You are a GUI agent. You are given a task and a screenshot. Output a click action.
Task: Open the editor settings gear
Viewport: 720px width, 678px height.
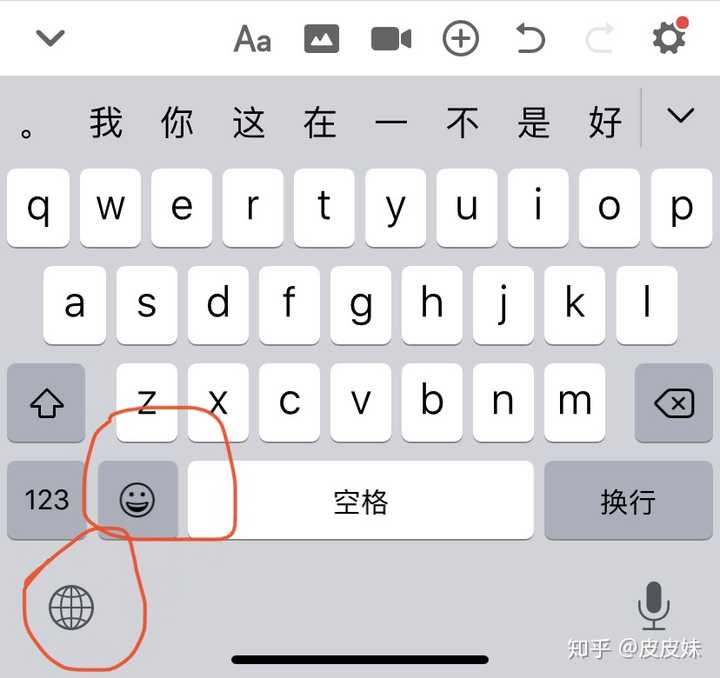(x=668, y=39)
